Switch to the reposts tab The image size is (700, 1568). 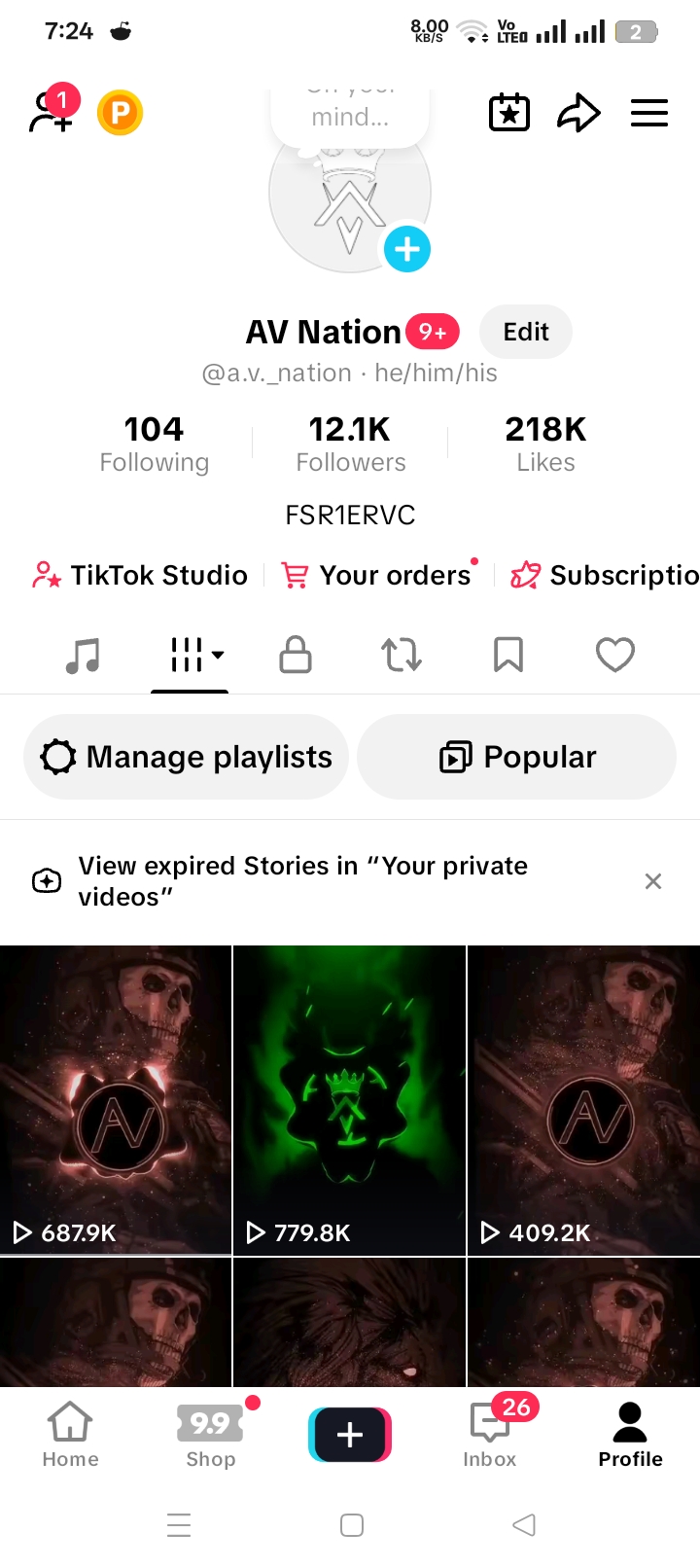point(402,655)
